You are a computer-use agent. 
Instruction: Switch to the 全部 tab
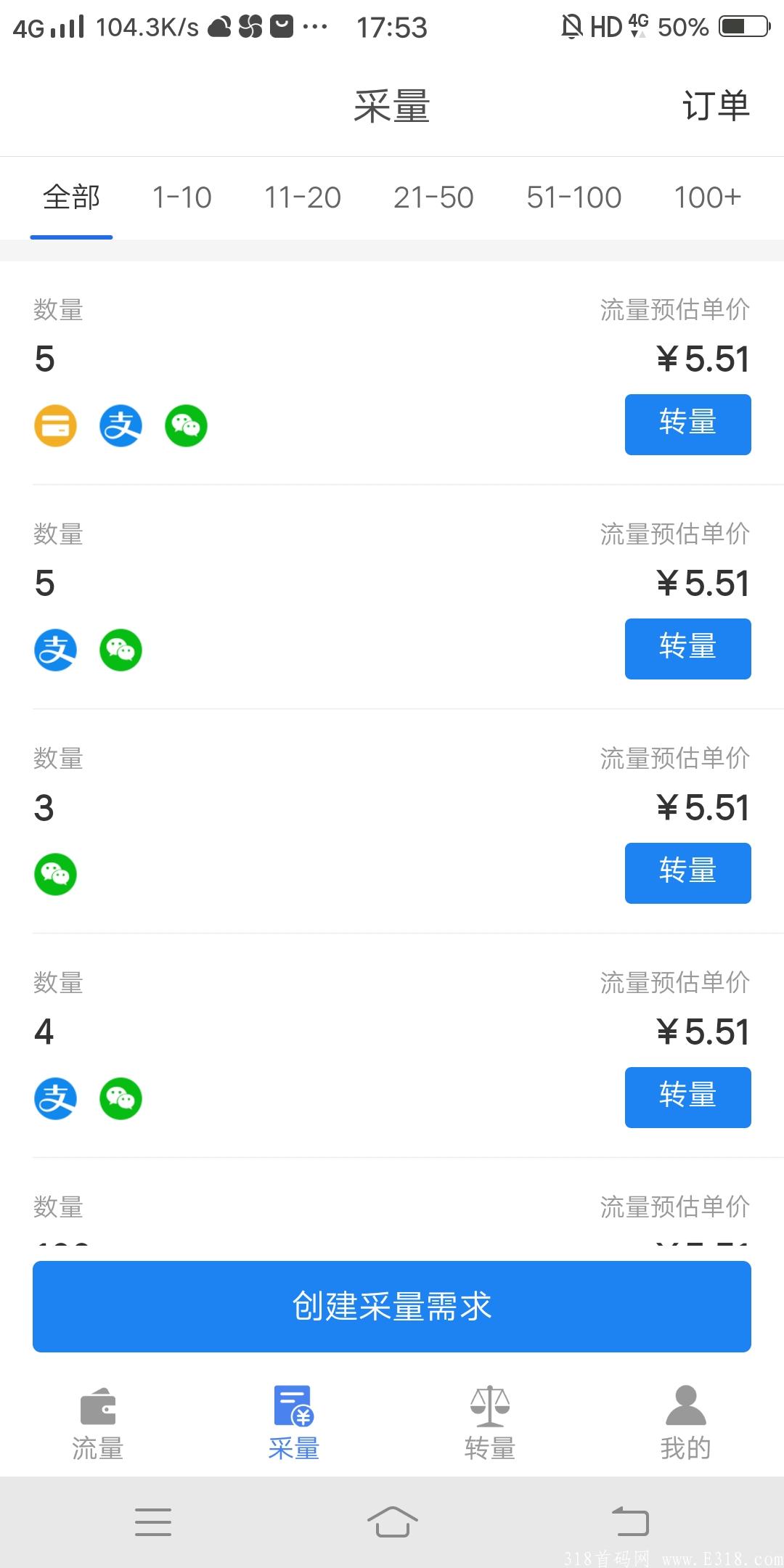(71, 197)
